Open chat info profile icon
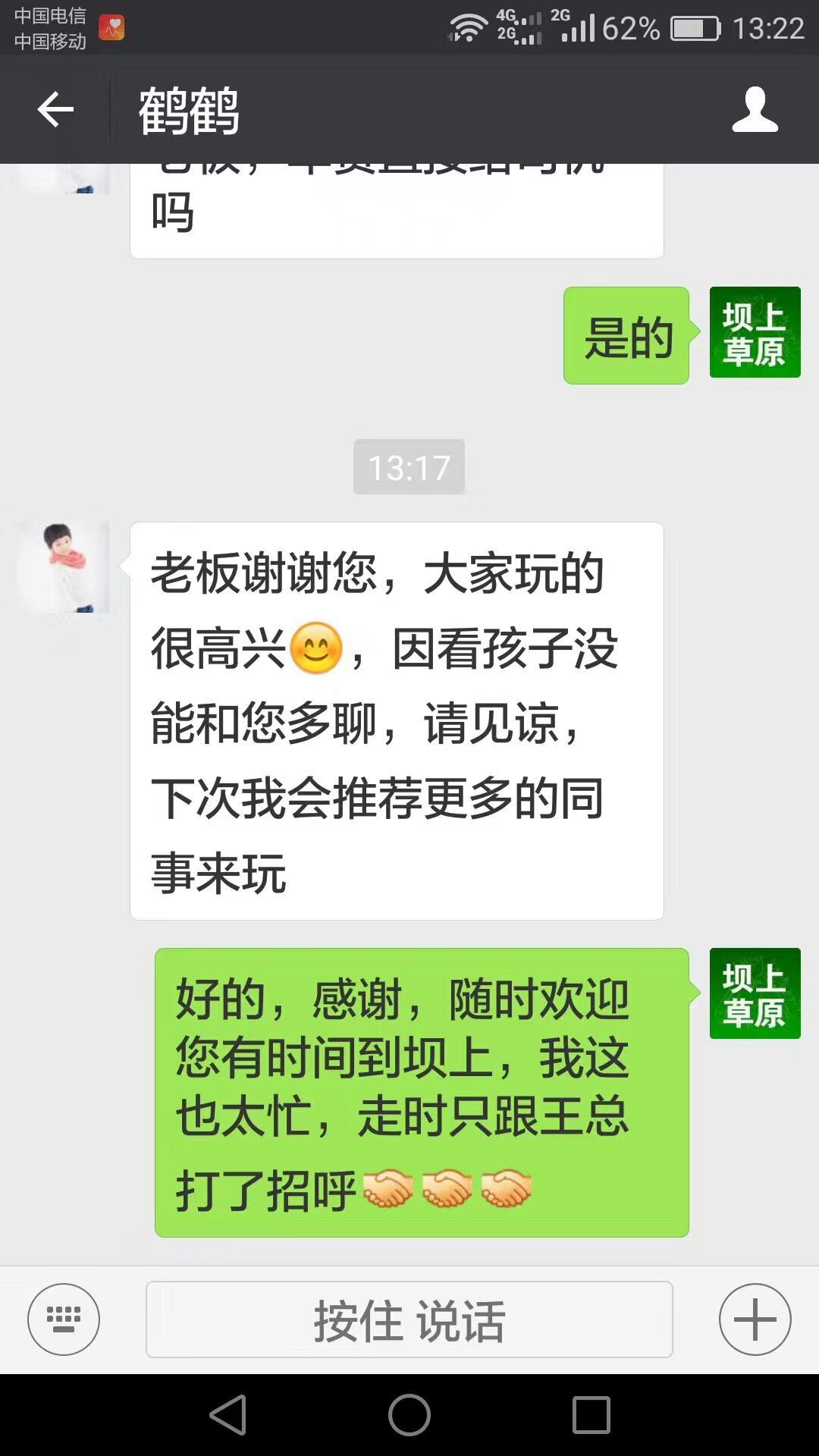 [x=755, y=111]
